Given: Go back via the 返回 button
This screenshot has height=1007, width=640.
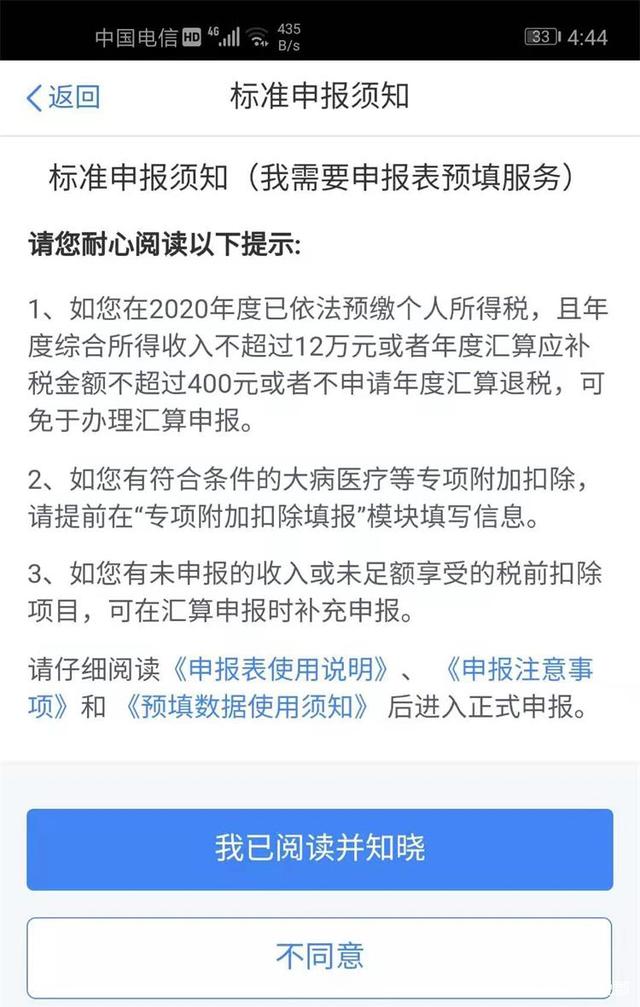Looking at the screenshot, I should click(x=62, y=97).
